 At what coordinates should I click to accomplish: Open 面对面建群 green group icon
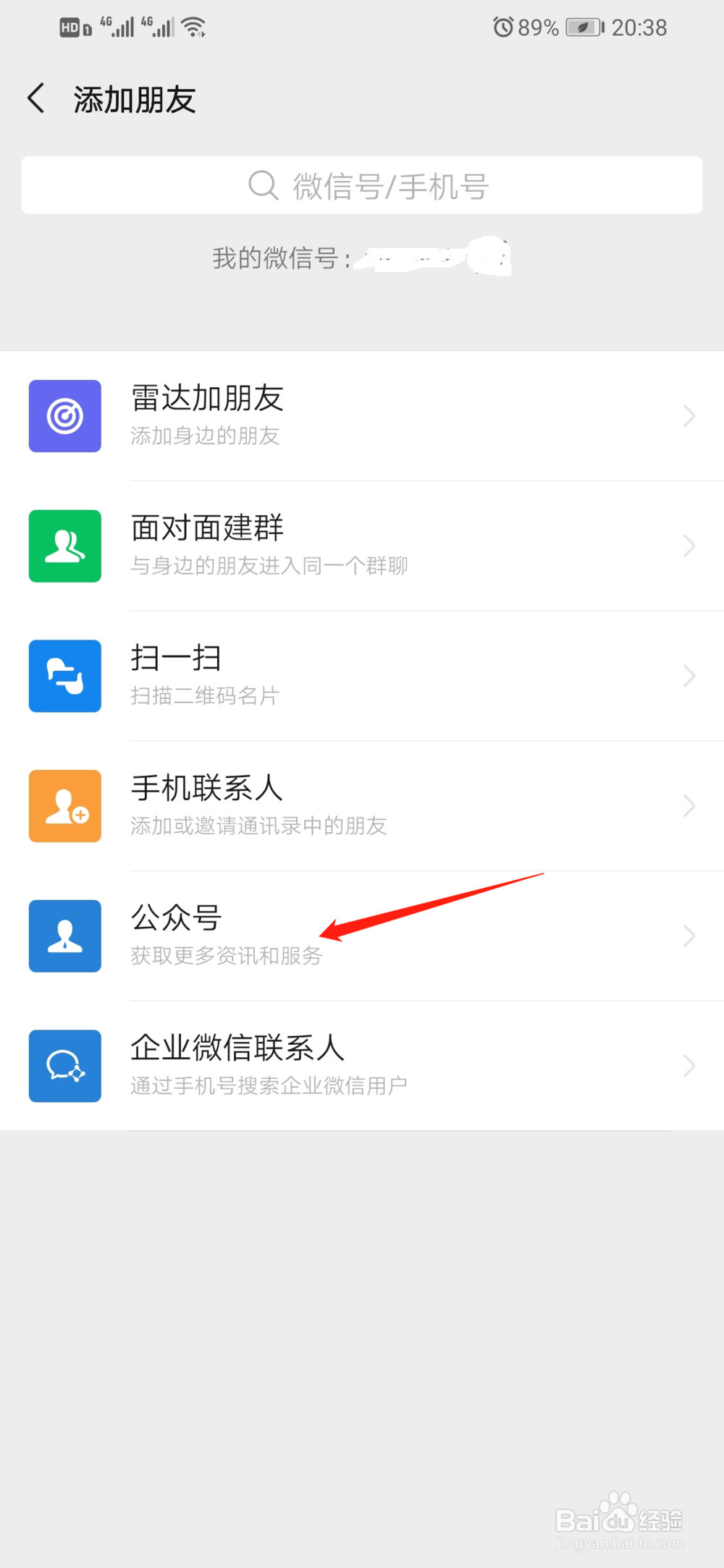tap(64, 546)
